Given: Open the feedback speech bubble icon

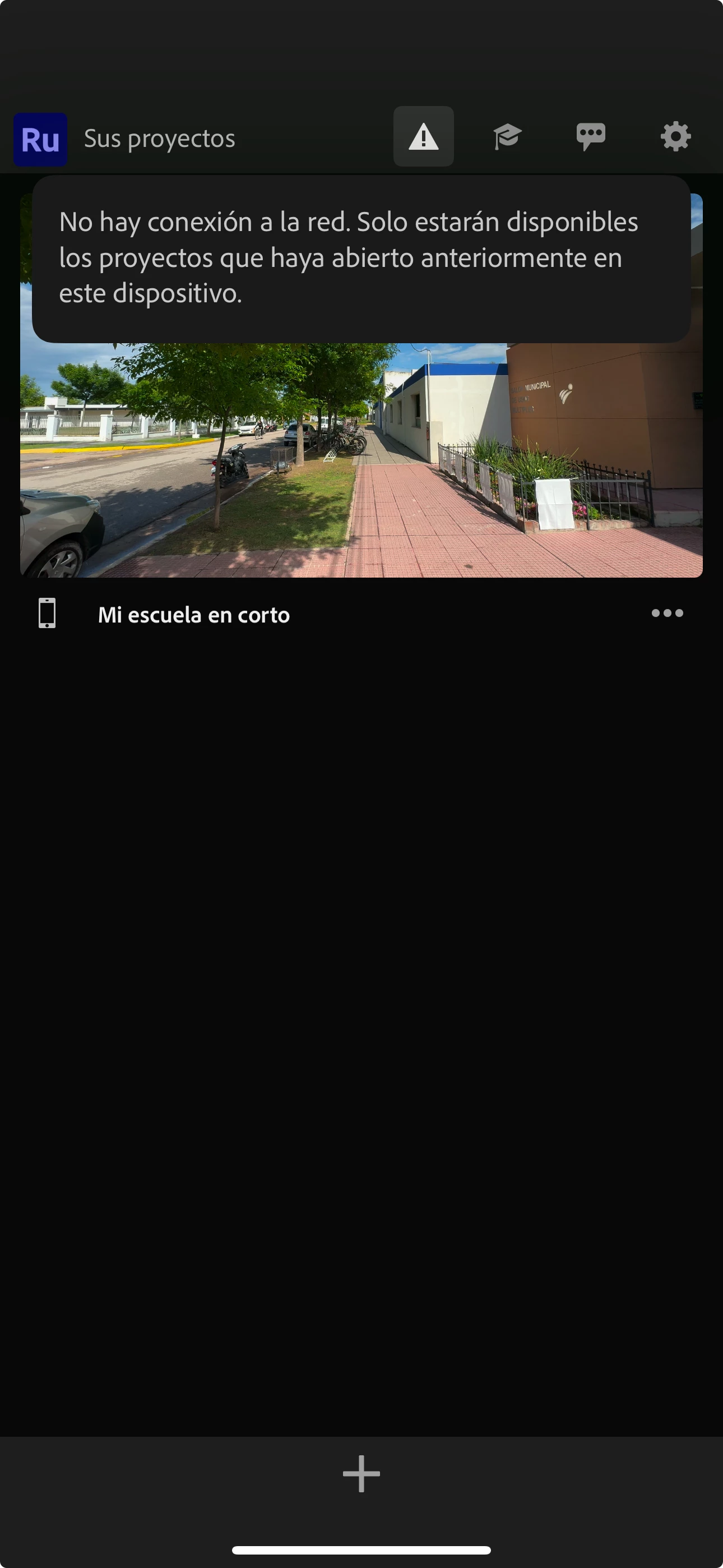Looking at the screenshot, I should tap(590, 136).
